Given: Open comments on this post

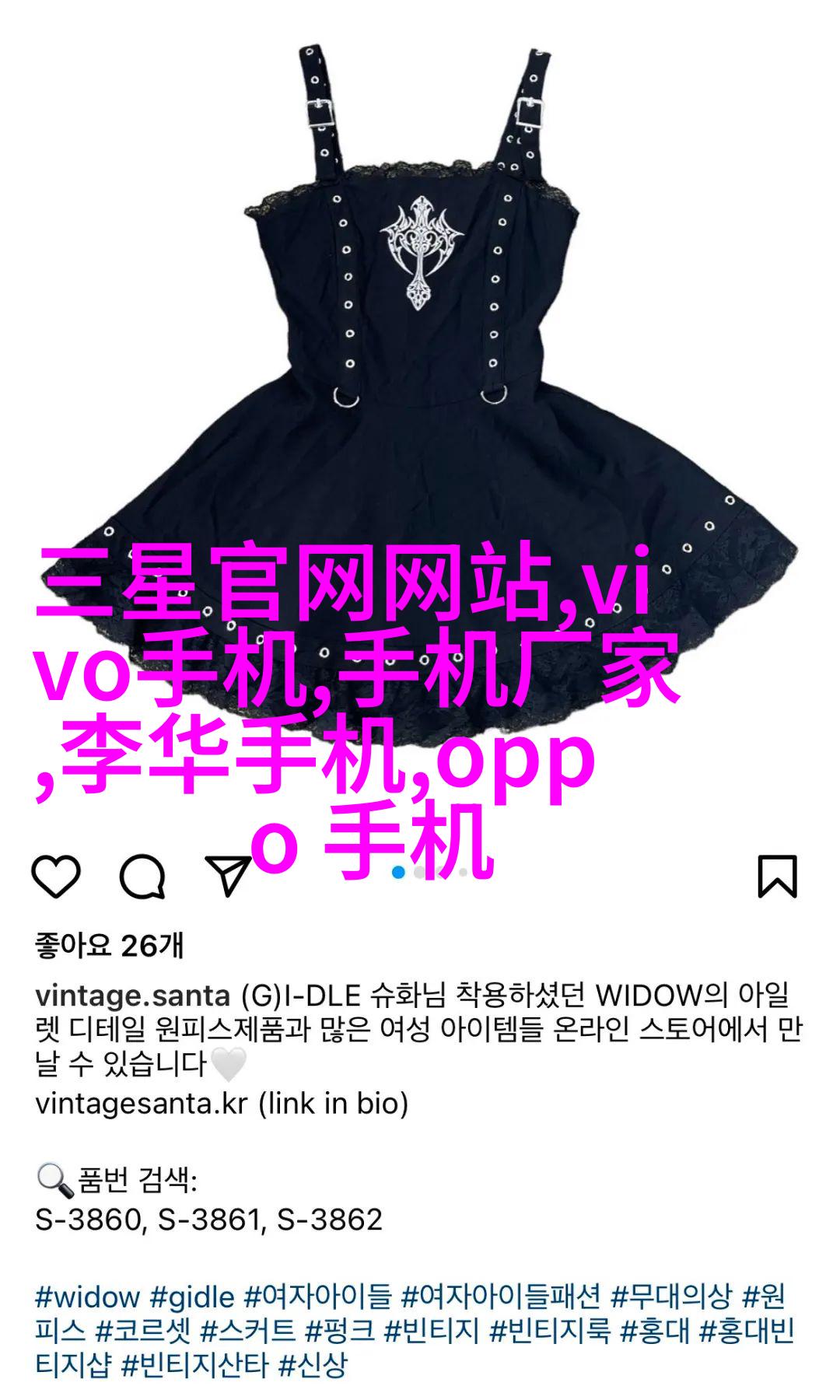Looking at the screenshot, I should 142,876.
